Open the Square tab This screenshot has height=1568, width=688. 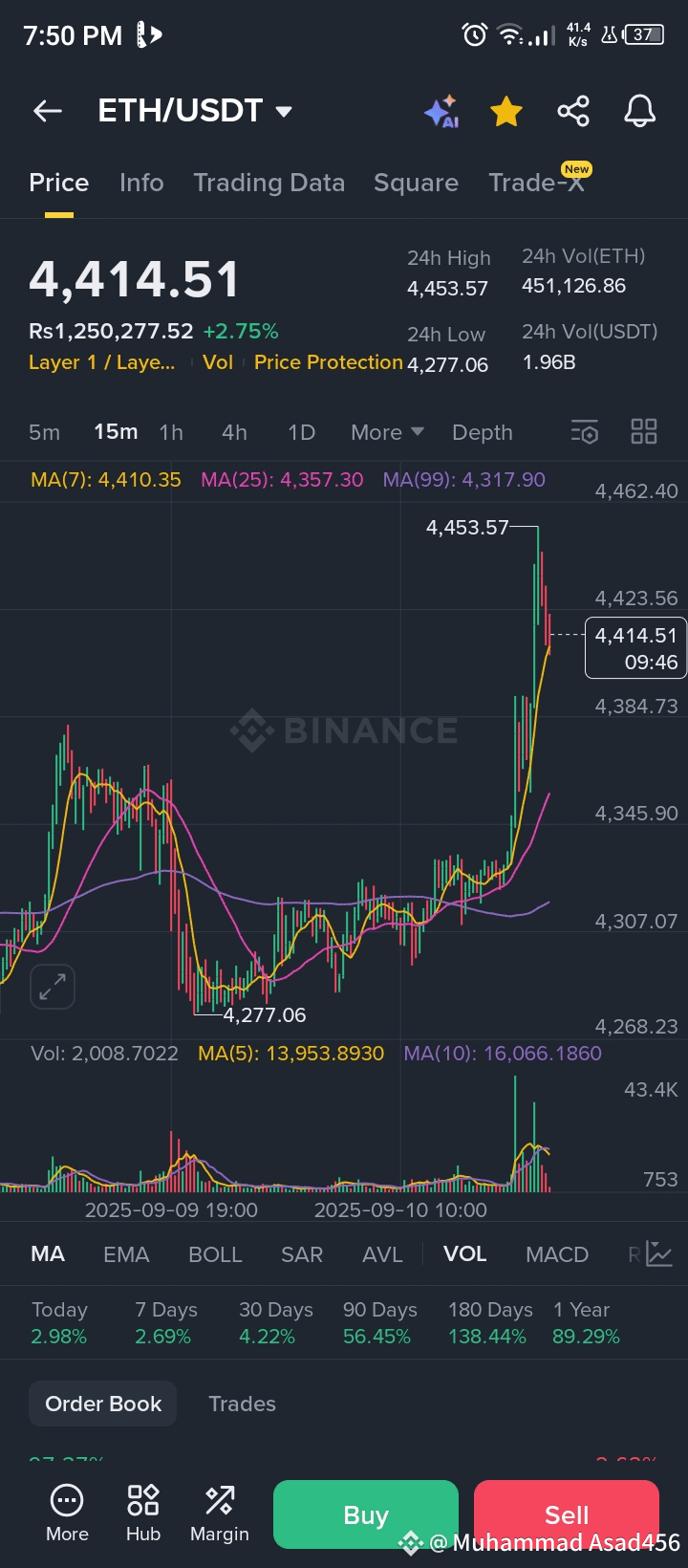click(416, 183)
